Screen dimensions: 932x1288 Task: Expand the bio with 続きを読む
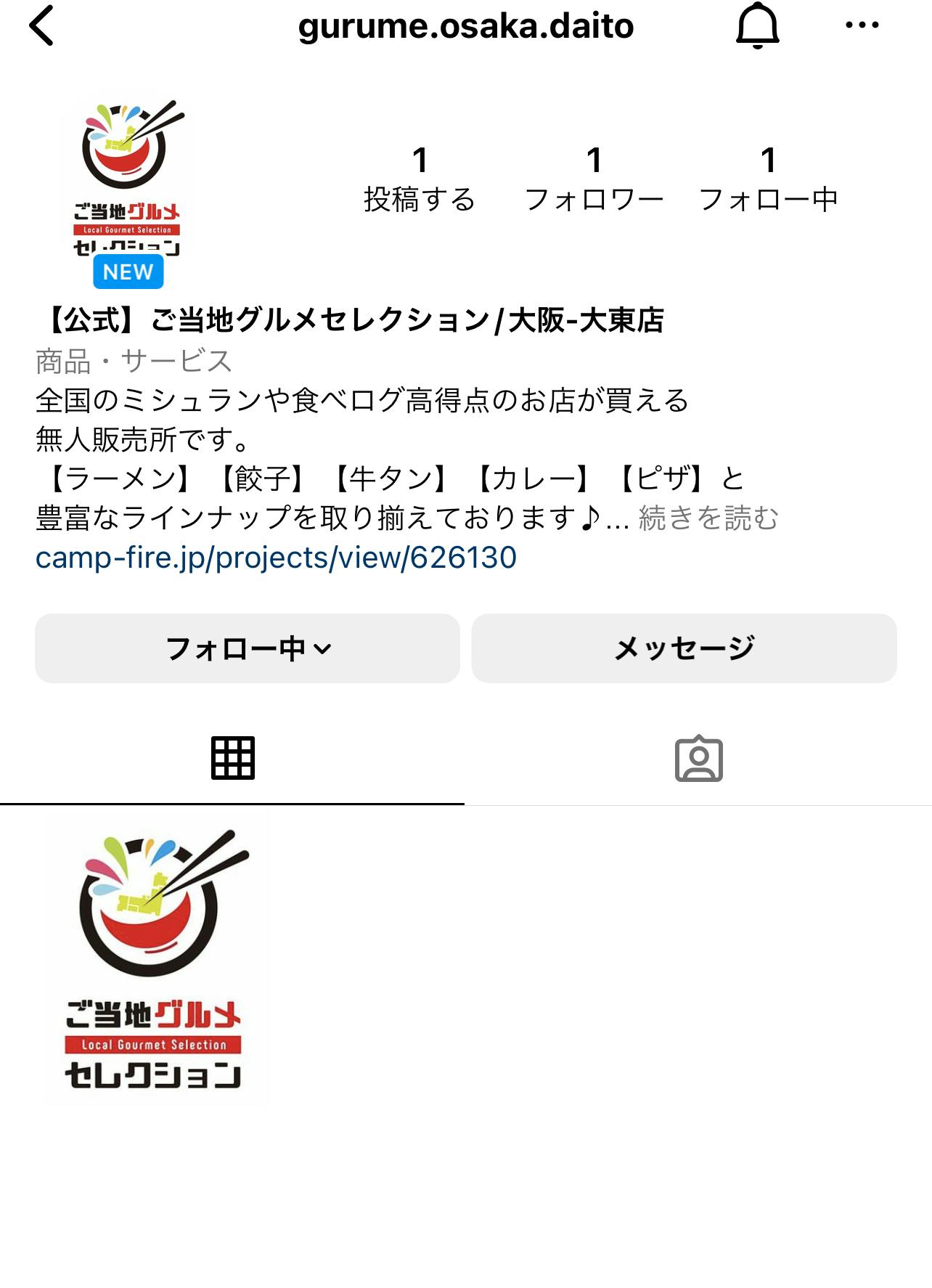click(x=708, y=518)
